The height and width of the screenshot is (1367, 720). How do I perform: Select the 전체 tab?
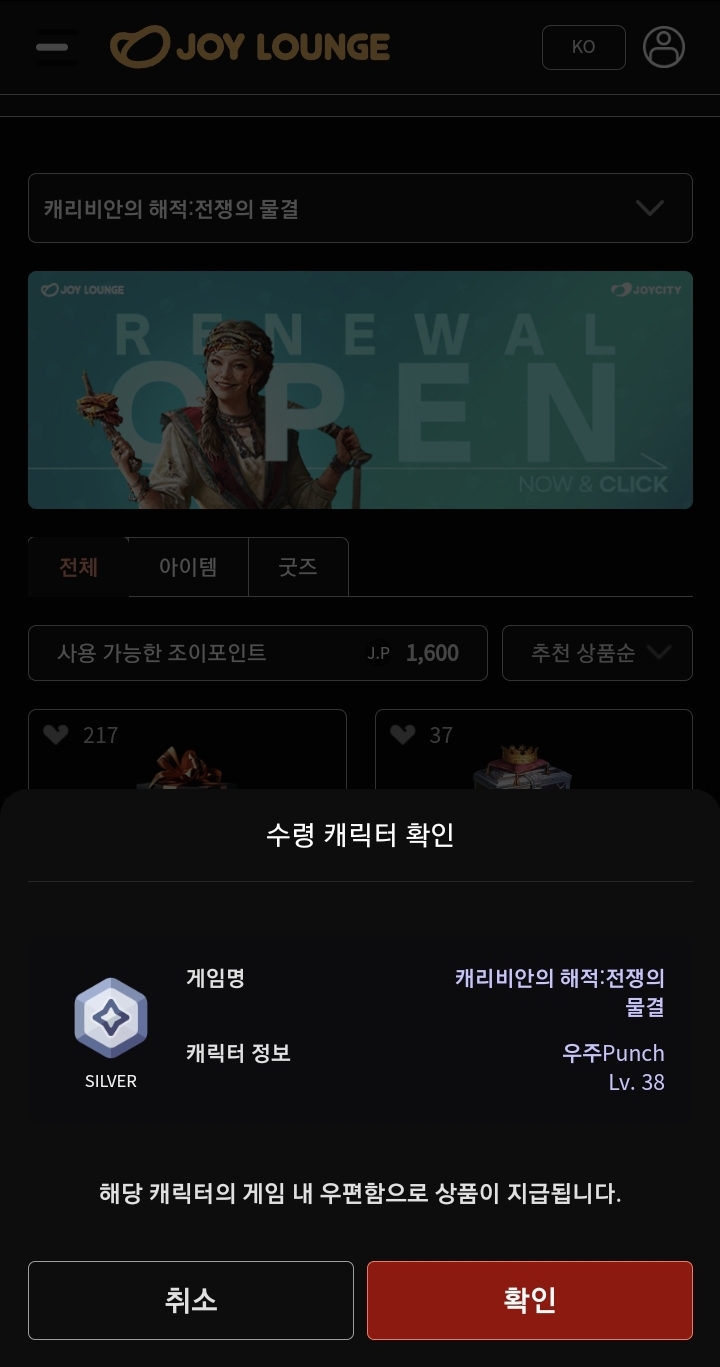78,567
